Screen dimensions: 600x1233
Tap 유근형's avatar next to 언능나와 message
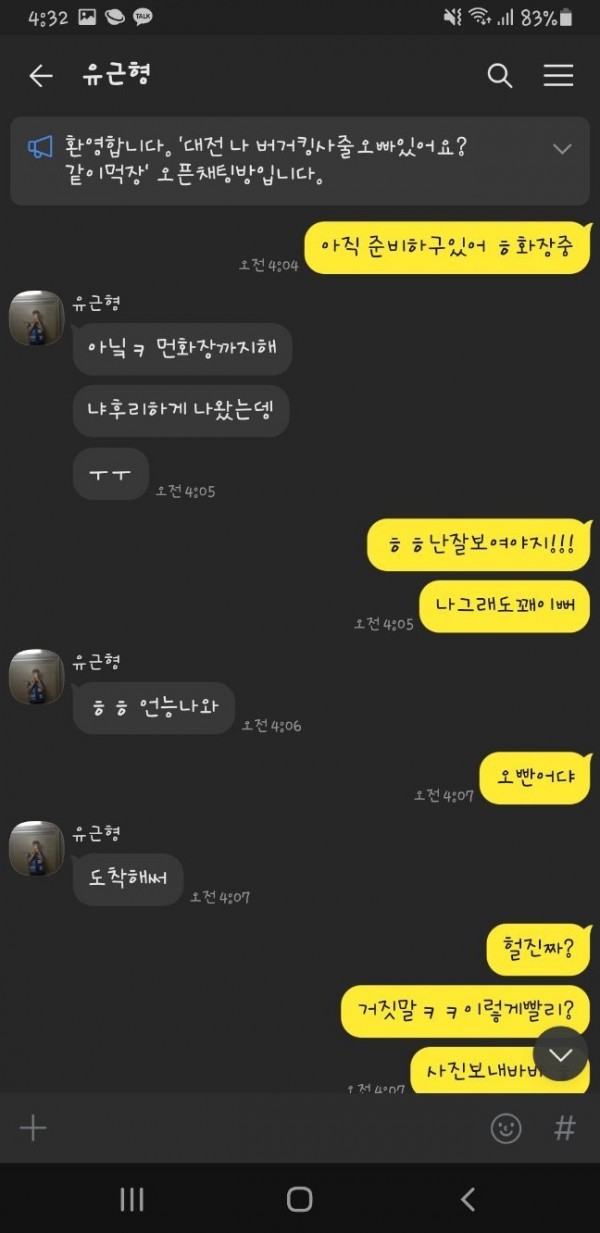click(x=37, y=677)
